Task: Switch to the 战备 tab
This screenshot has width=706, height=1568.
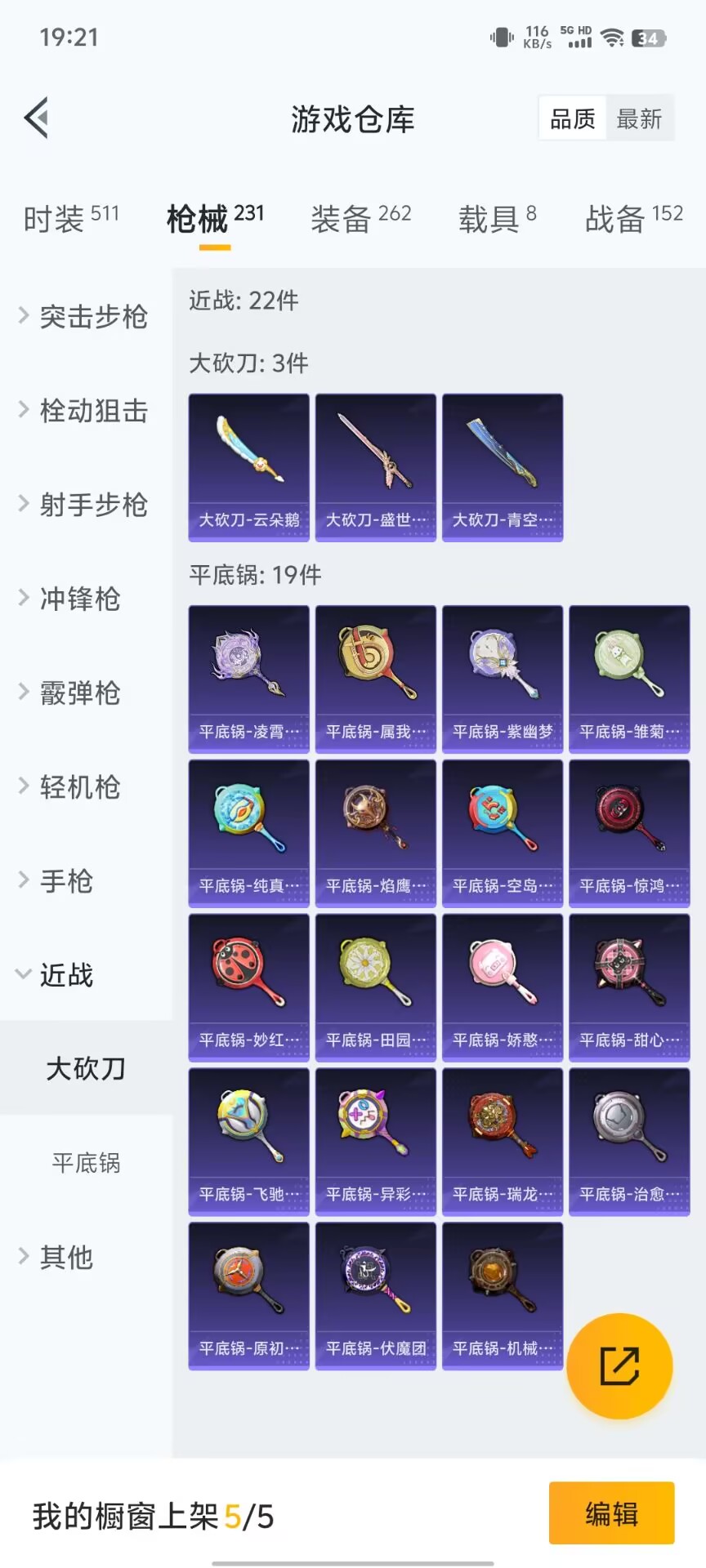Action: (633, 218)
